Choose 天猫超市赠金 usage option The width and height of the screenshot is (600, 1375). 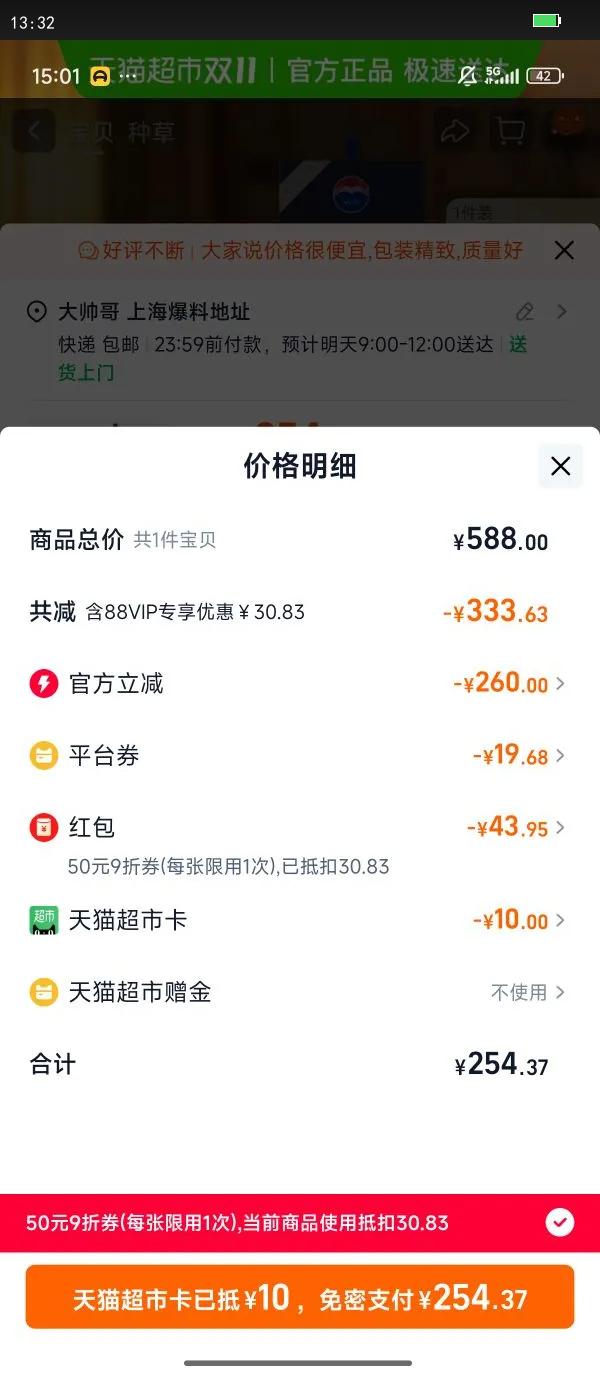(x=528, y=992)
